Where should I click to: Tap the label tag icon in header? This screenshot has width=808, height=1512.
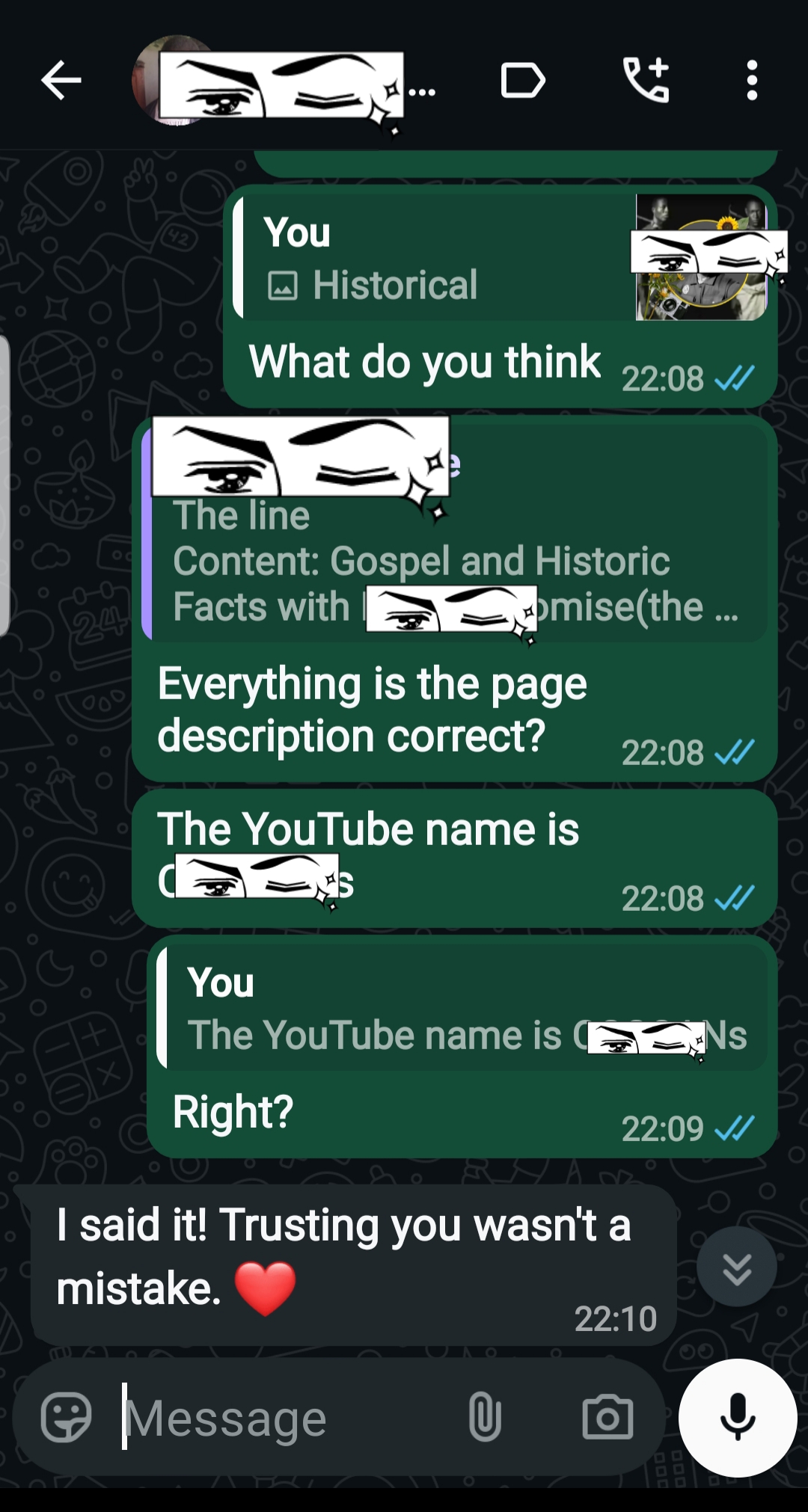[x=522, y=81]
